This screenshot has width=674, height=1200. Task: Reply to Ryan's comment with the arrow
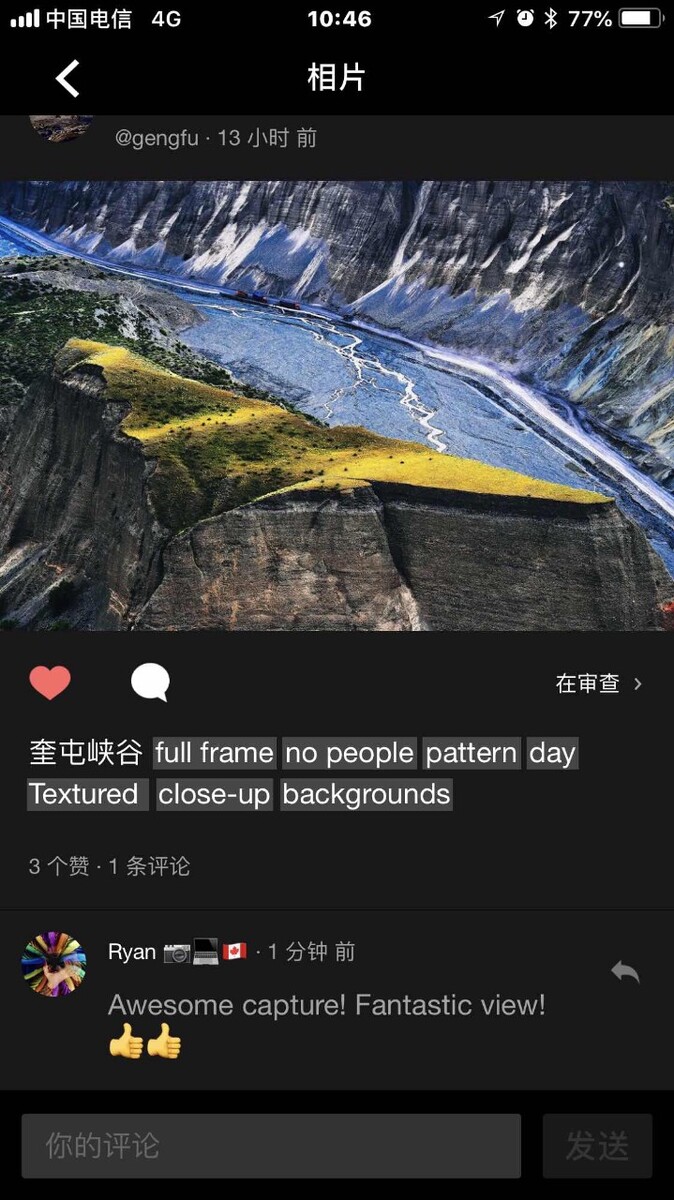pyautogui.click(x=625, y=971)
